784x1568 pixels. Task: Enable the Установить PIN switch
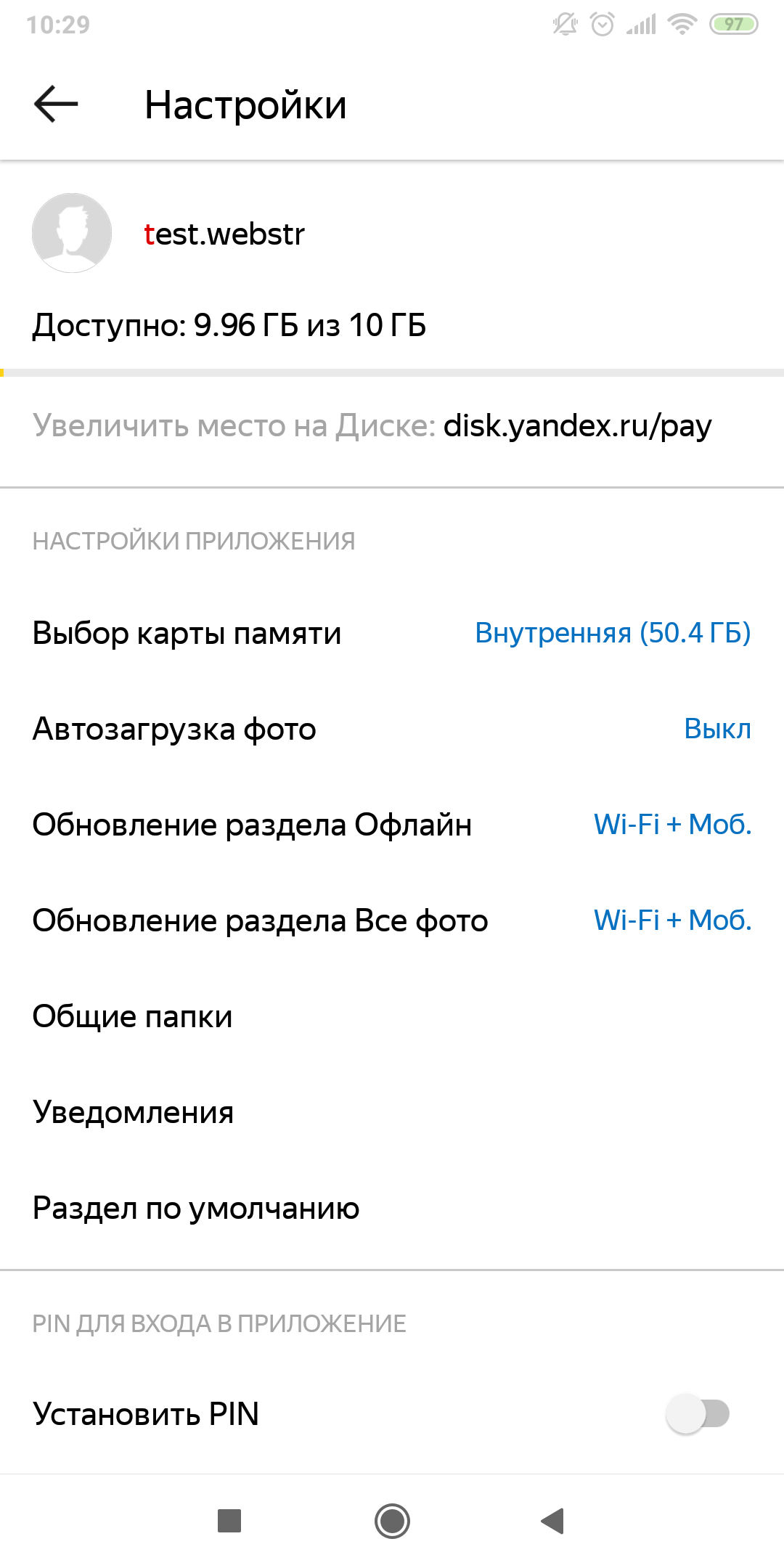pos(697,1413)
